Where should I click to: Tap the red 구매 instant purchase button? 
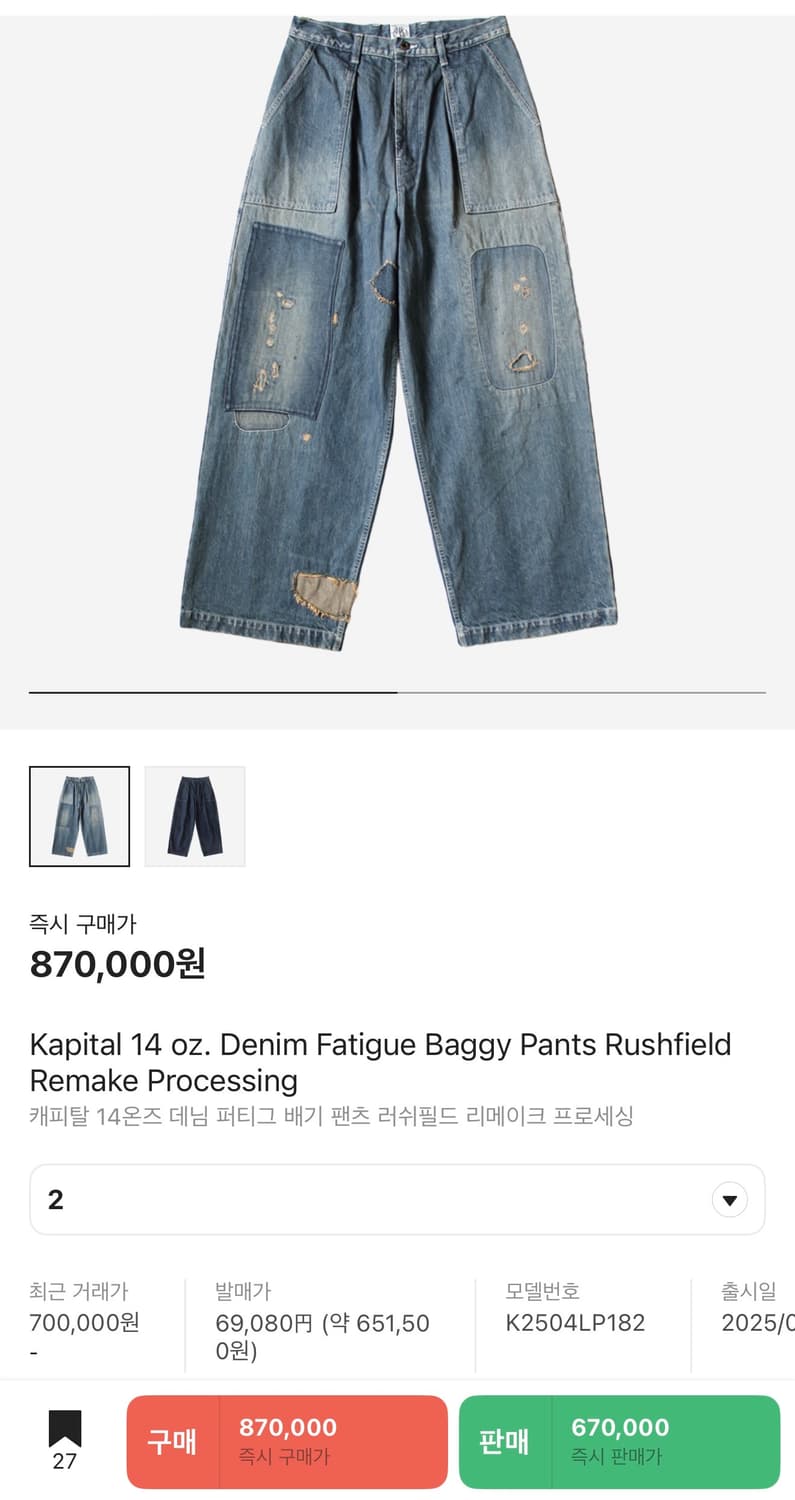(x=172, y=1440)
